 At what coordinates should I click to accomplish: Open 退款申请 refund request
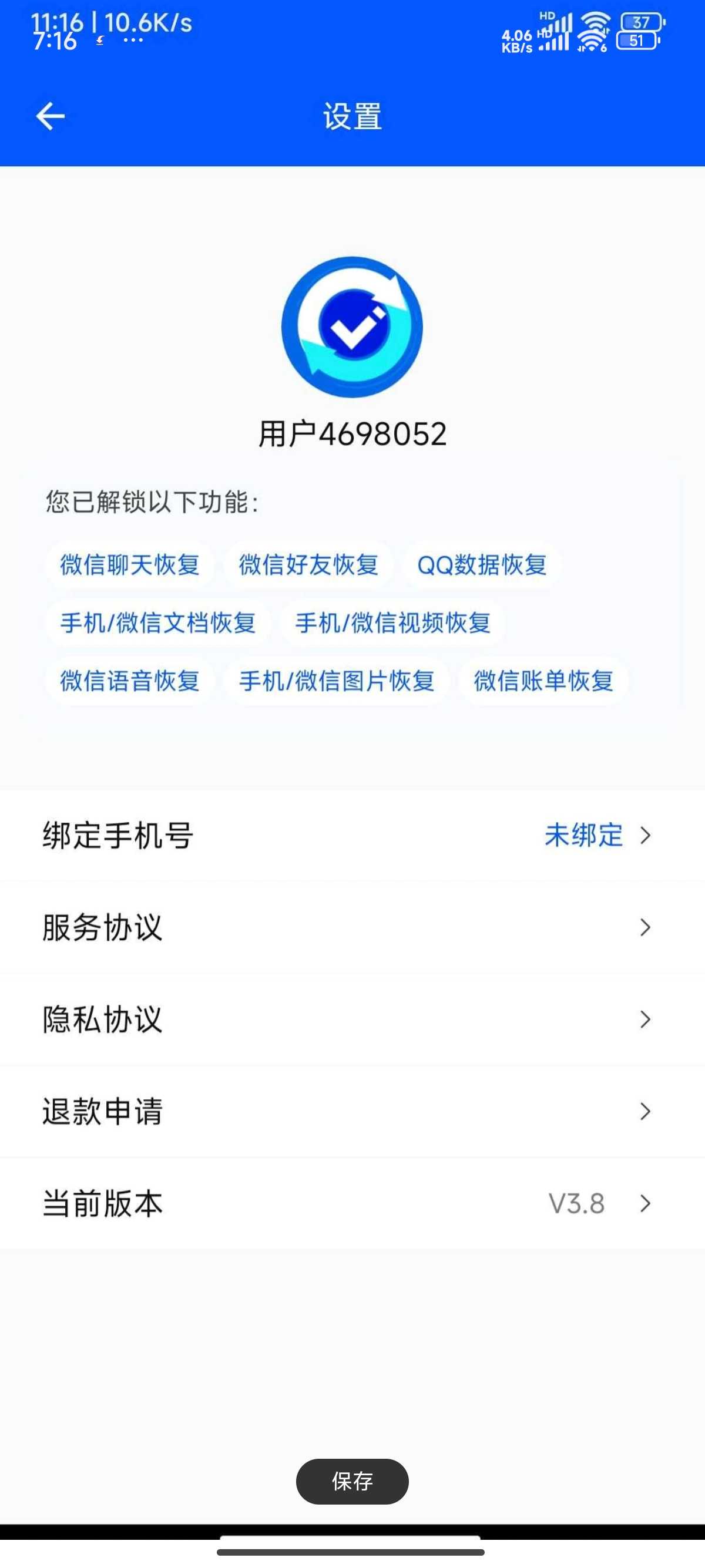352,1111
